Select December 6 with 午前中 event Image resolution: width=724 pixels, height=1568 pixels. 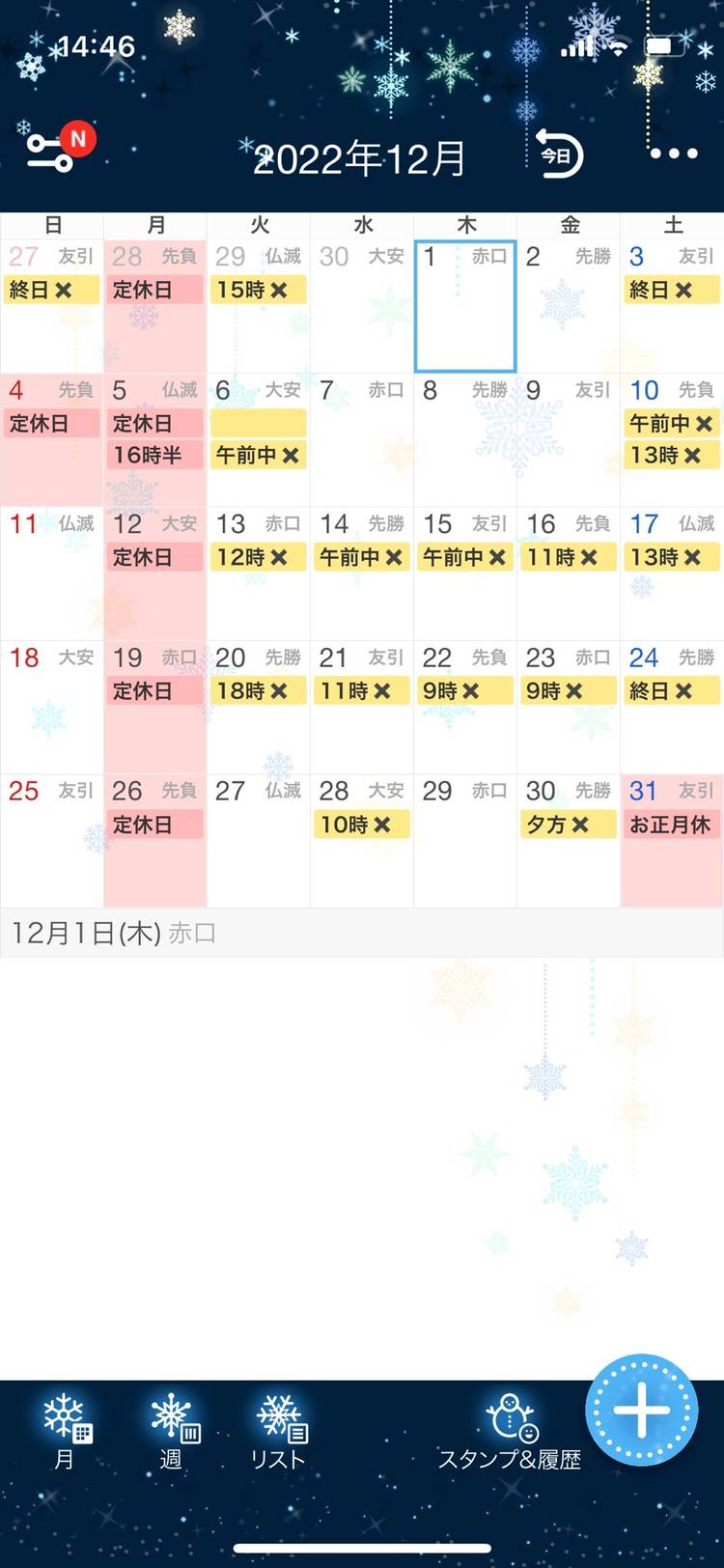coord(259,439)
